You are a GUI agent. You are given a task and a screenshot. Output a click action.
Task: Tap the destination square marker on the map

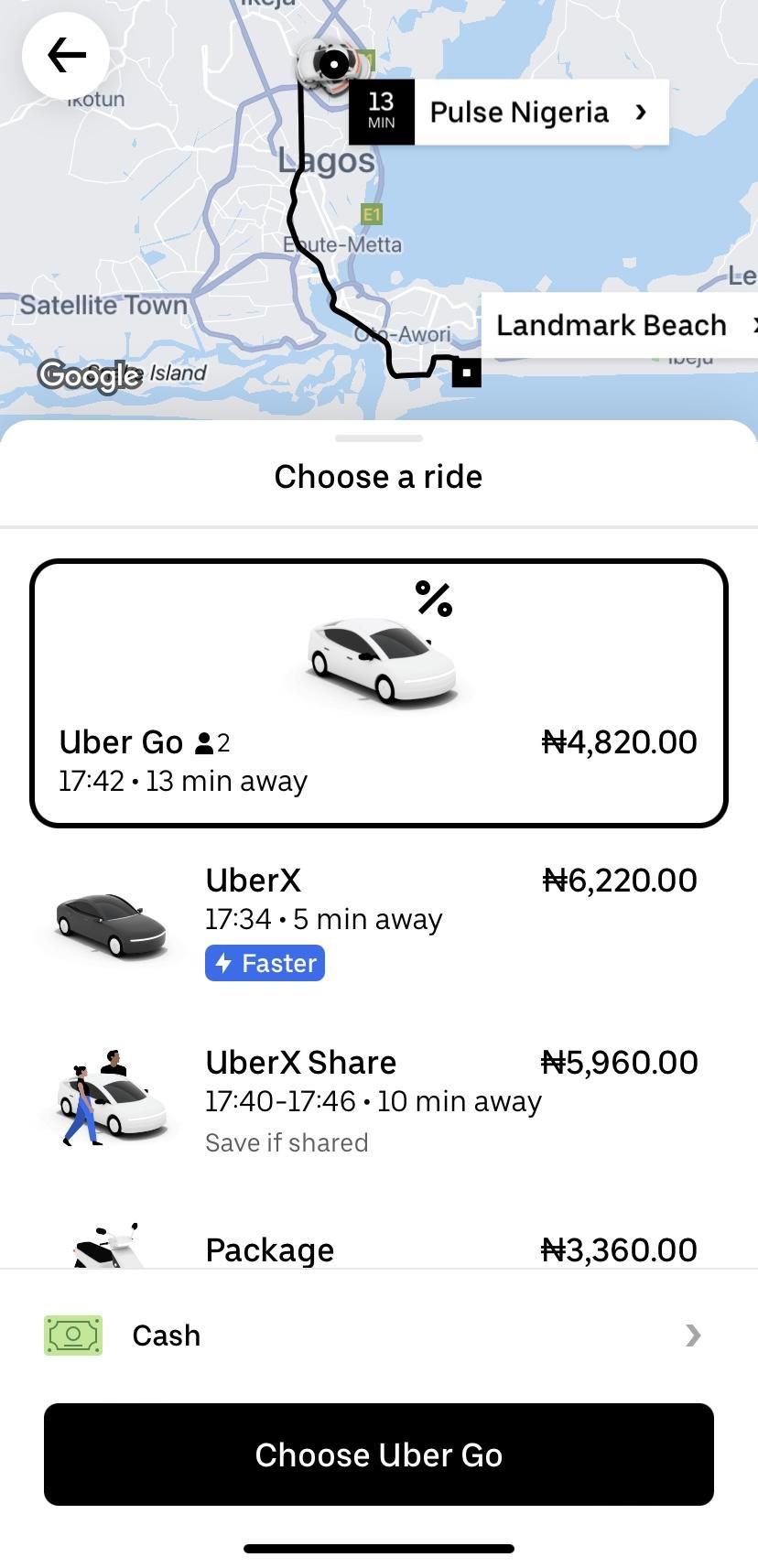point(467,371)
